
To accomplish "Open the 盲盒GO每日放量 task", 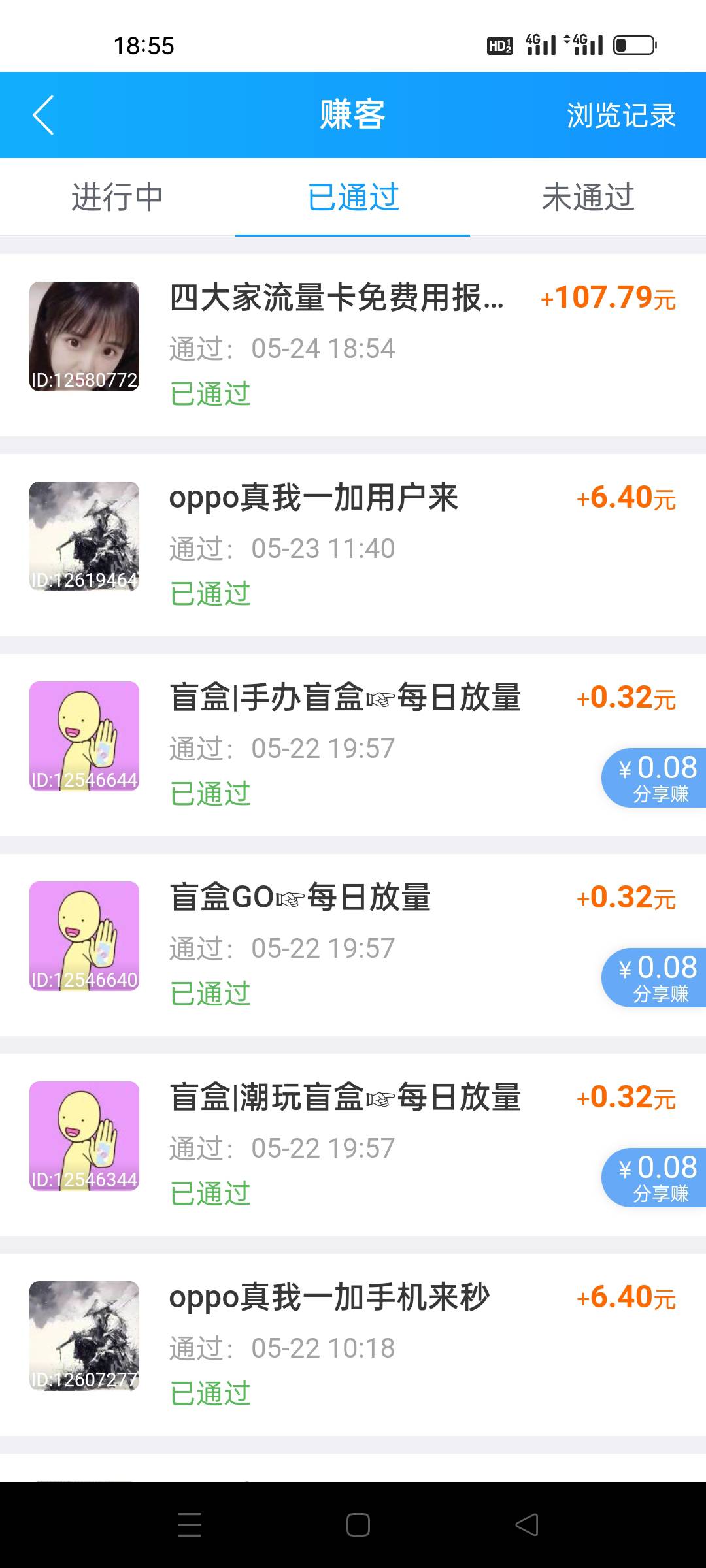I will point(353,945).
